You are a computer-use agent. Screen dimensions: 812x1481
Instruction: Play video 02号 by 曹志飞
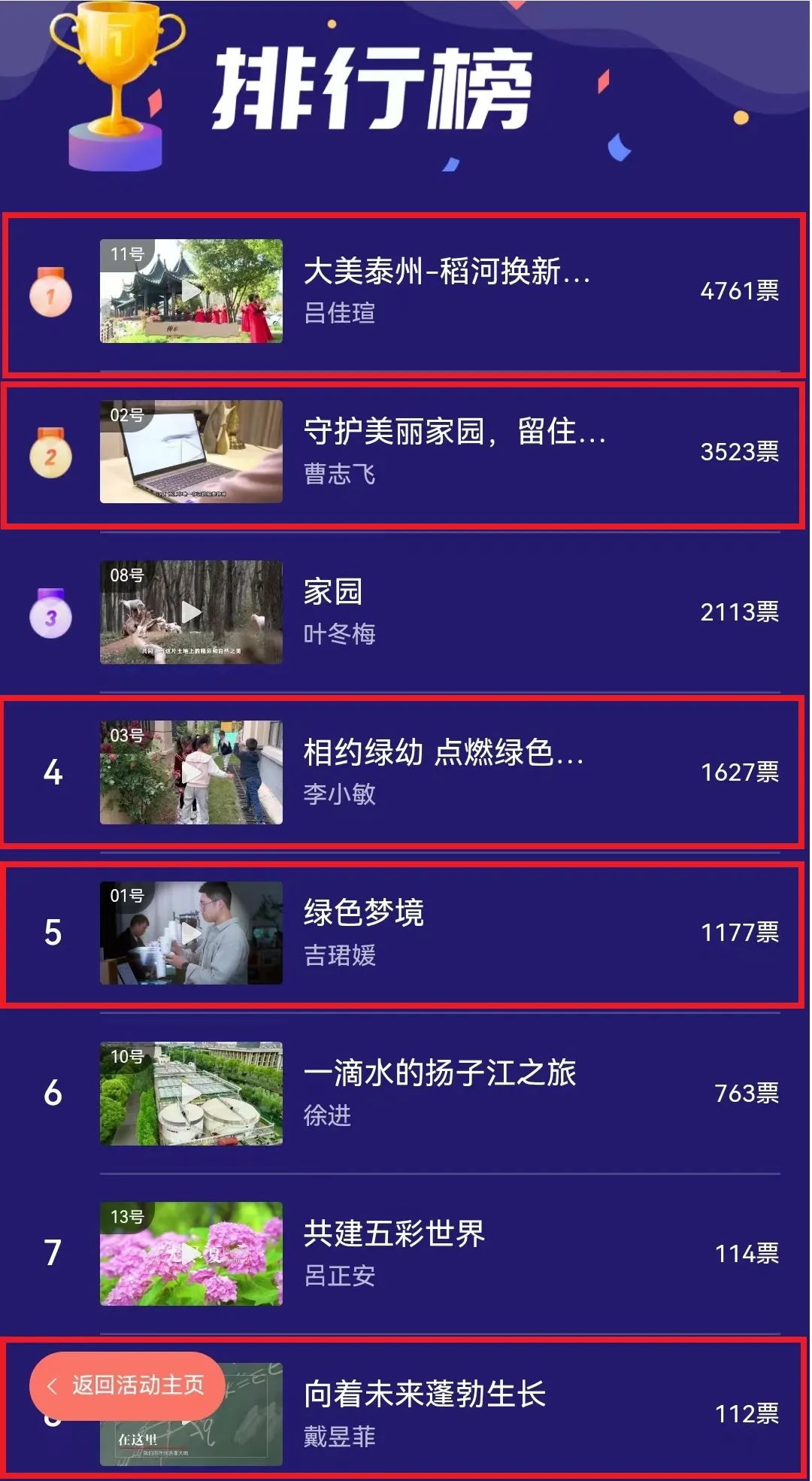point(191,451)
